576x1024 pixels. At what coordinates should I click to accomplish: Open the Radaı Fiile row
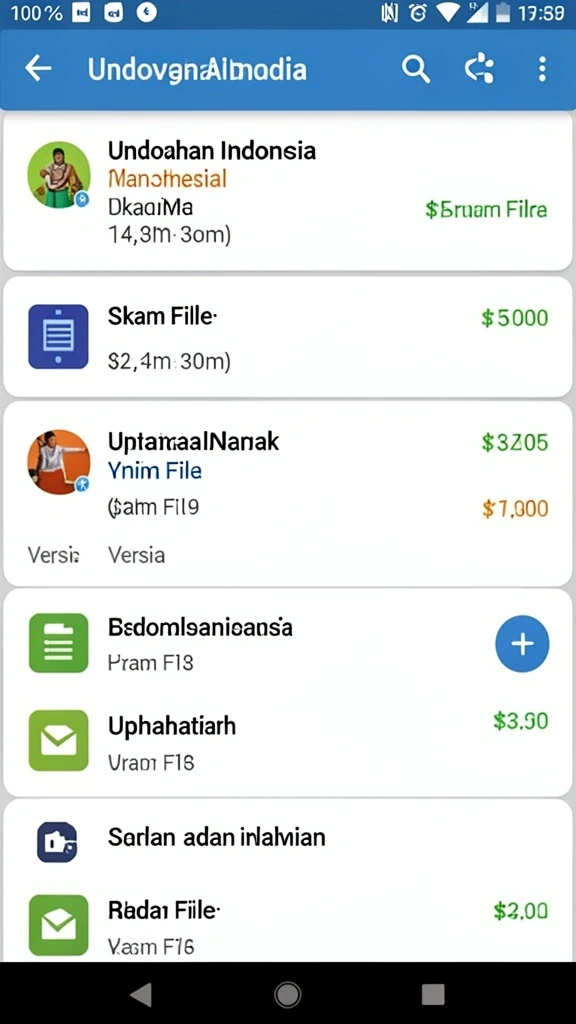(288, 926)
